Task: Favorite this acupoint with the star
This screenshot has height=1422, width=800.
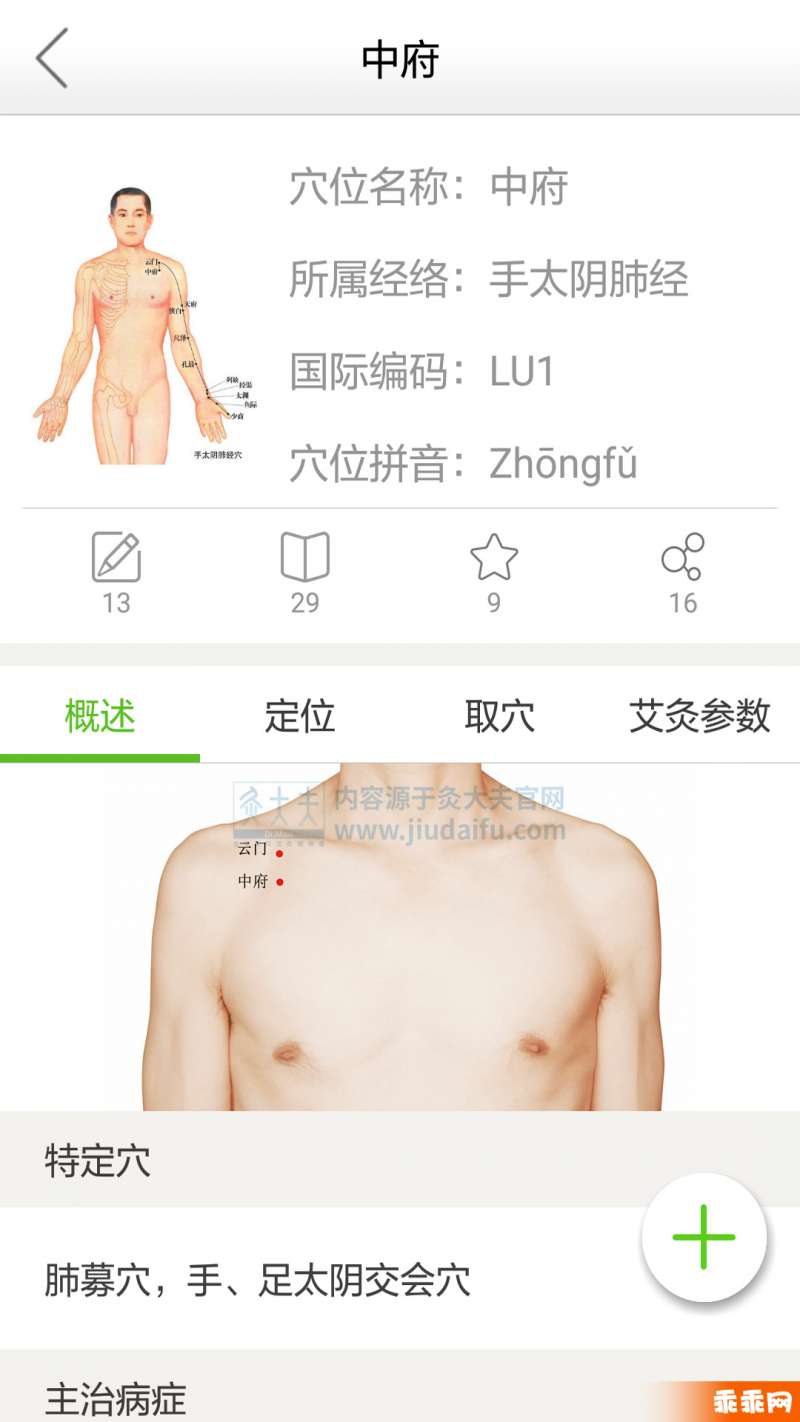Action: [494, 557]
